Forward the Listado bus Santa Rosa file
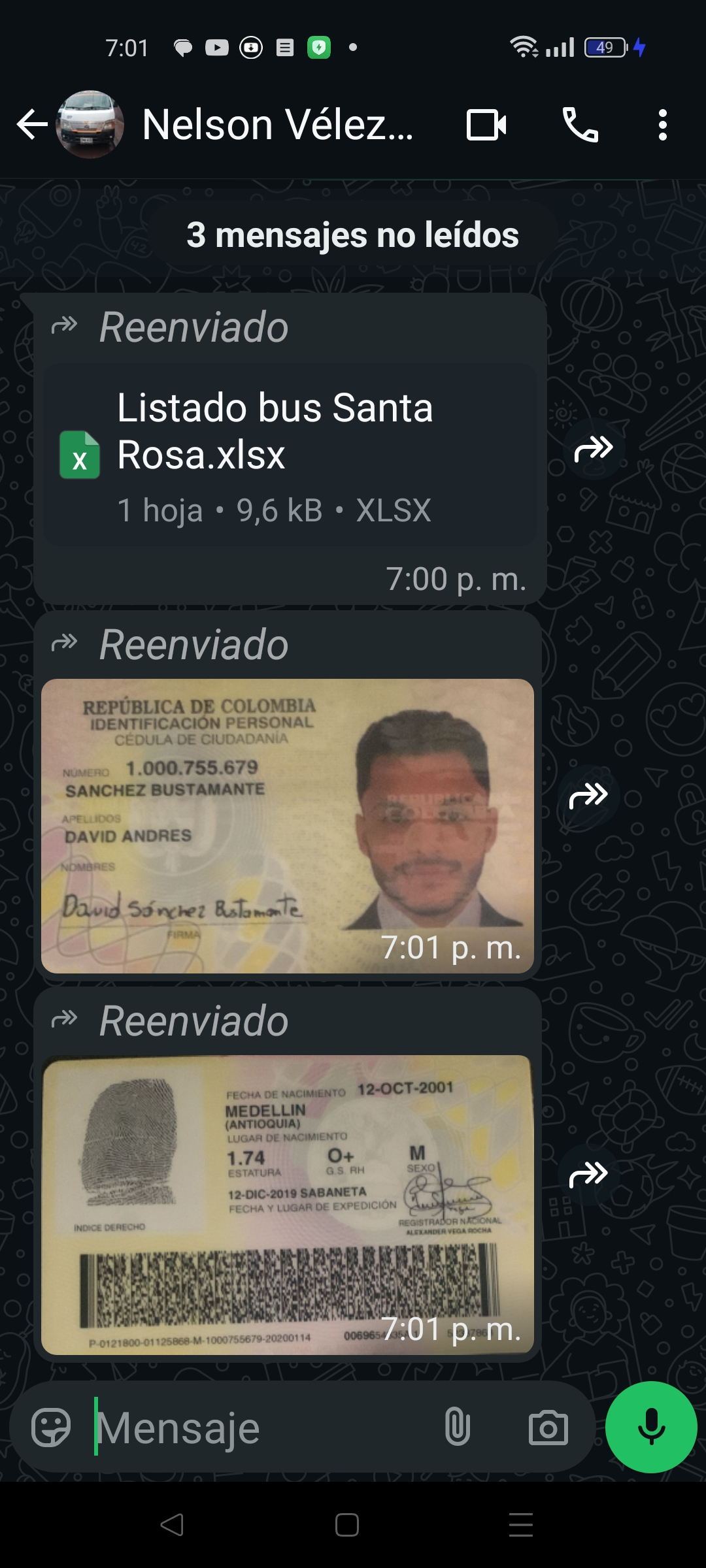 [x=593, y=449]
